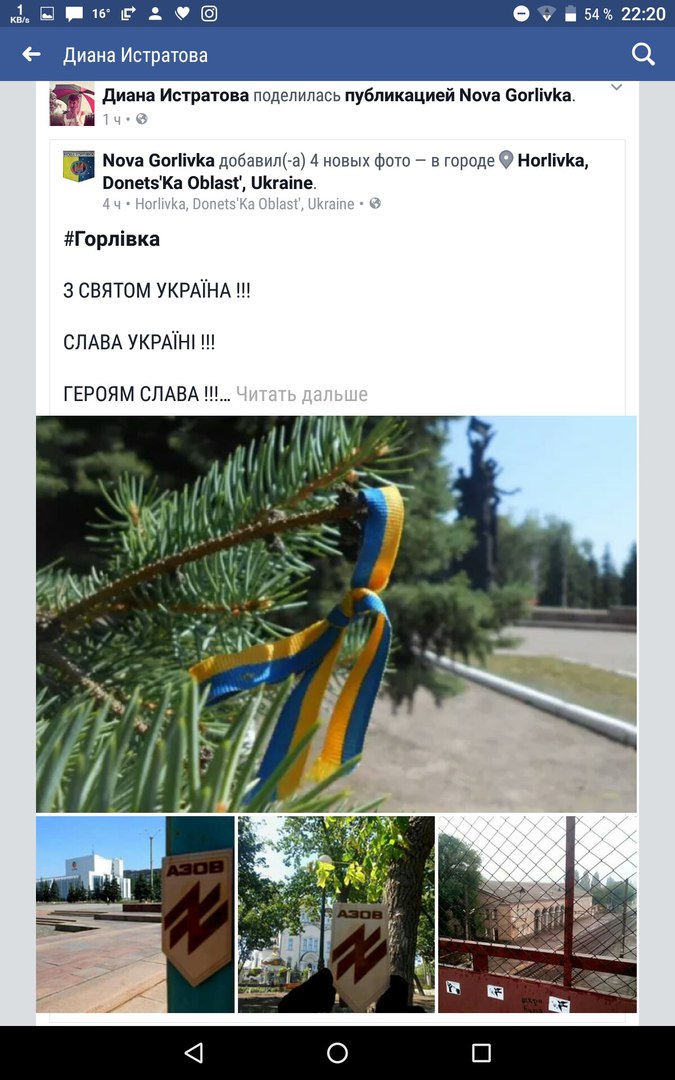Open the first small photo with white building

tap(135, 914)
